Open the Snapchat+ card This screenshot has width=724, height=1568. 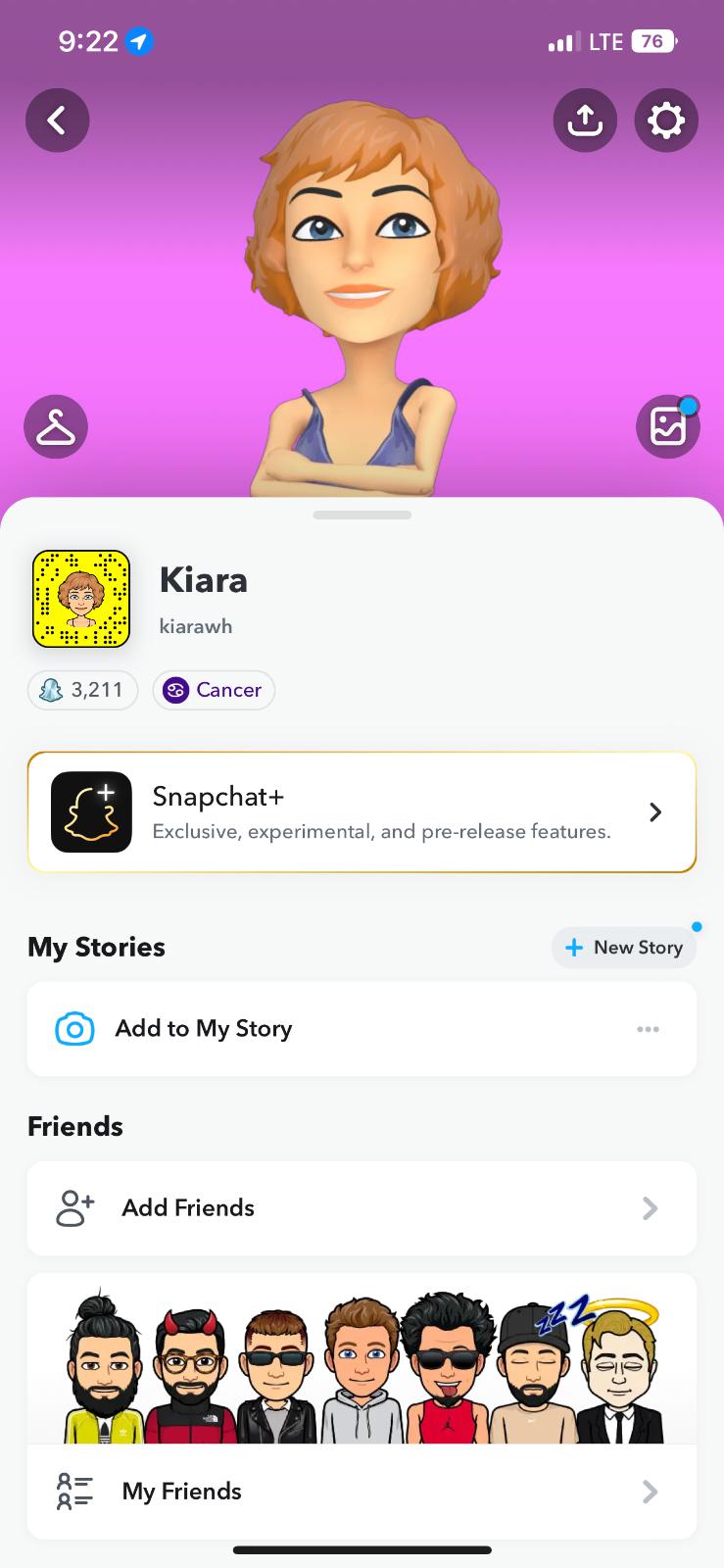pyautogui.click(x=362, y=812)
